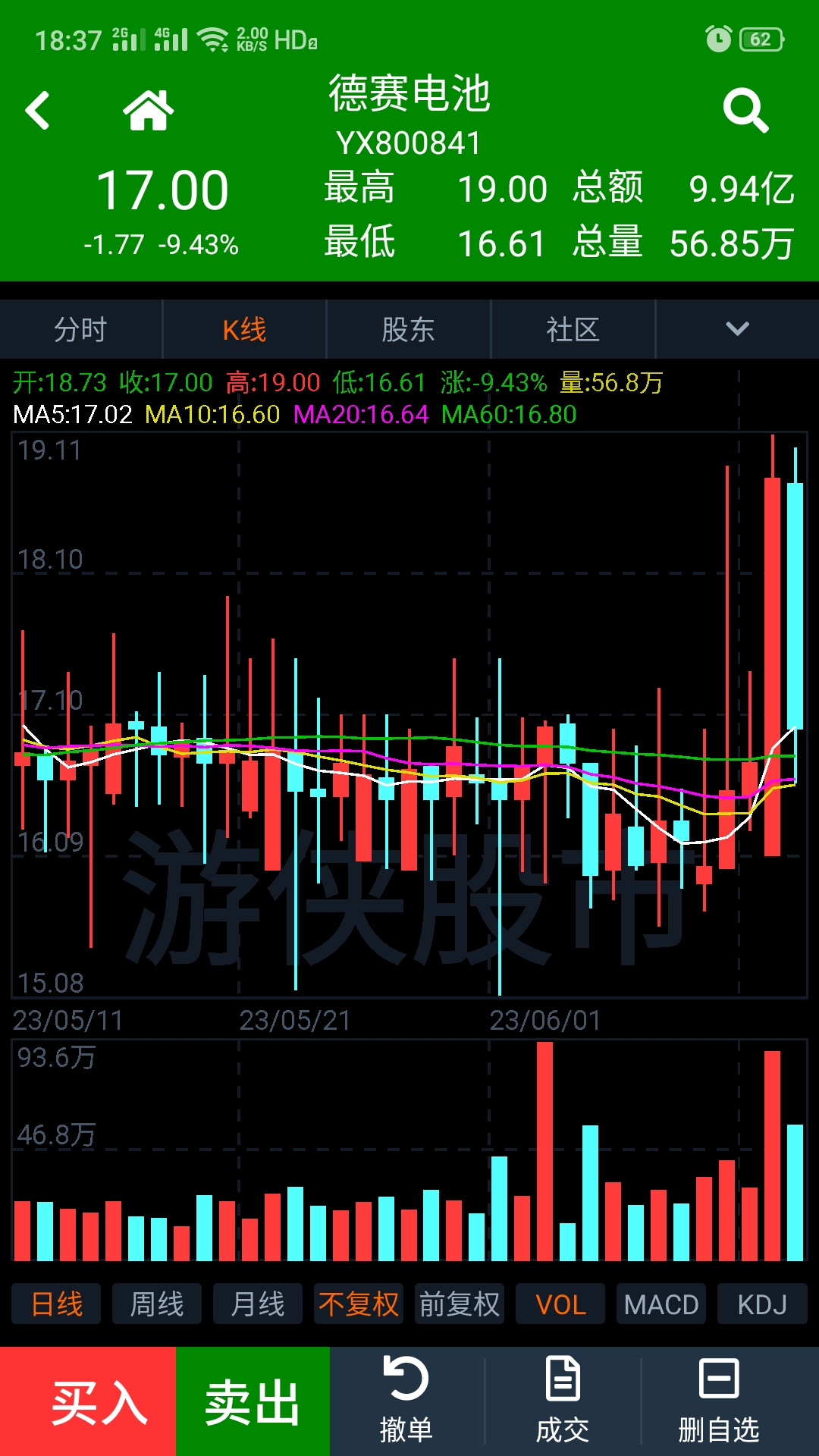Select the K线 tab
Viewport: 819px width, 1456px height.
(245, 329)
